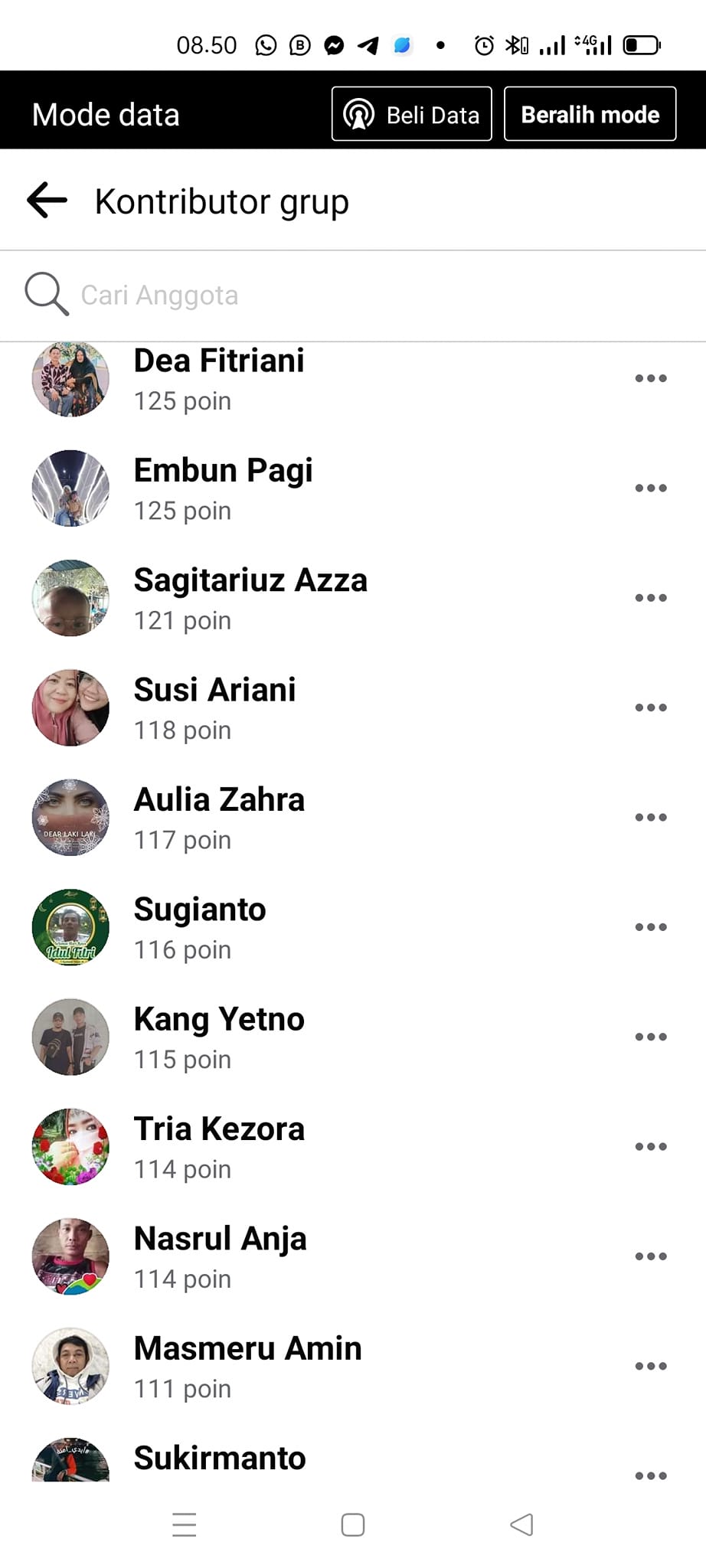Image resolution: width=706 pixels, height=1568 pixels.
Task: Tap the Beralih mode button
Action: (590, 115)
